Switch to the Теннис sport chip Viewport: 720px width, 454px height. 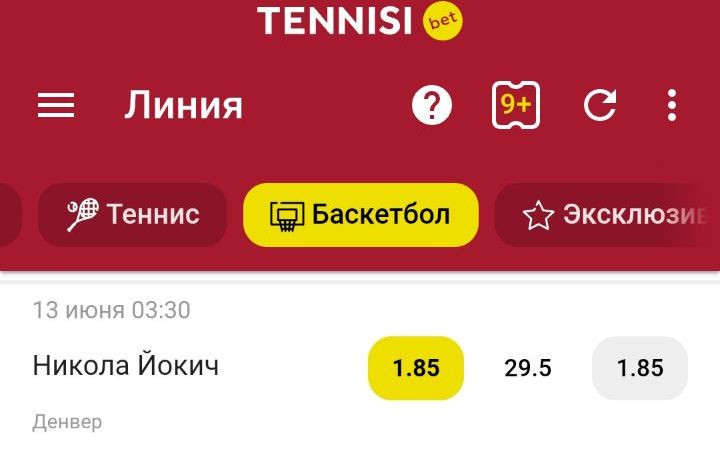[133, 214]
